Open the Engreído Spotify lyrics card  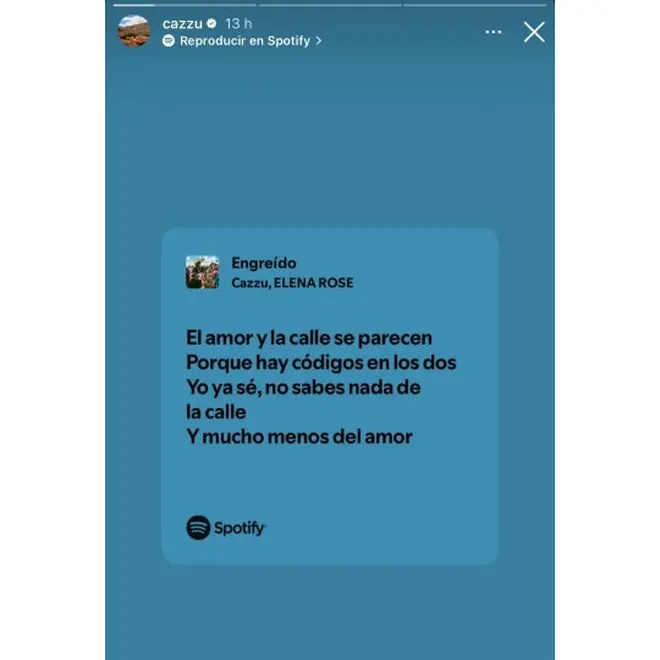(329, 395)
